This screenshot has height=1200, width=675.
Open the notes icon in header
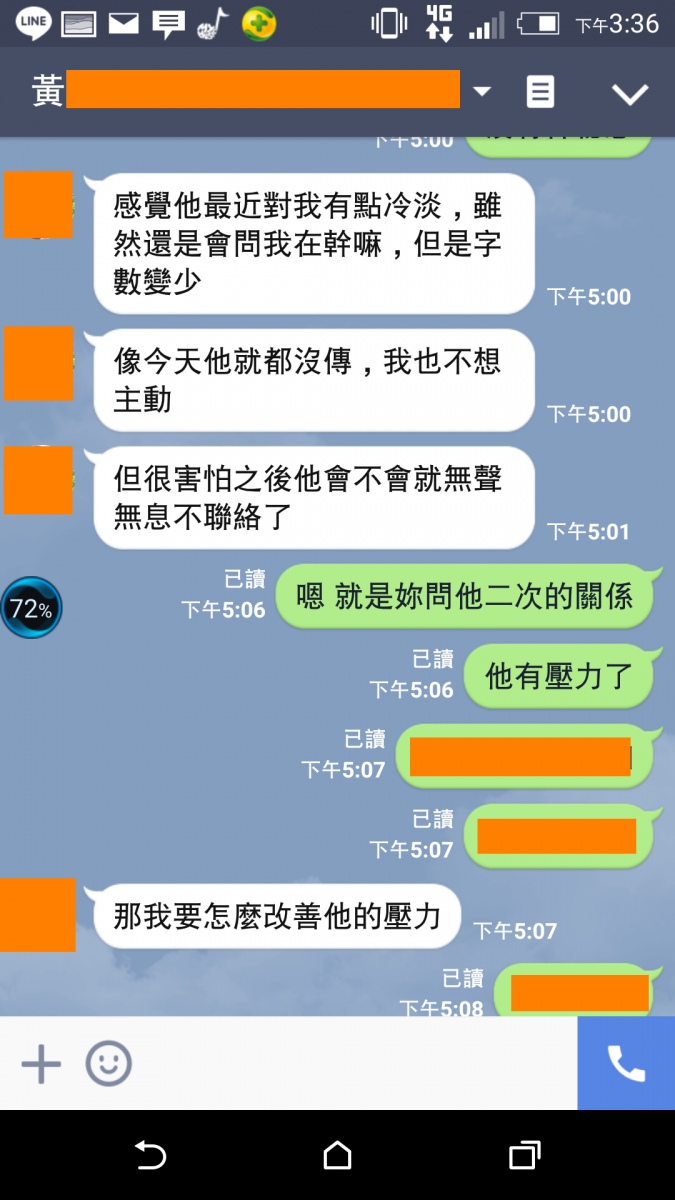pos(540,92)
